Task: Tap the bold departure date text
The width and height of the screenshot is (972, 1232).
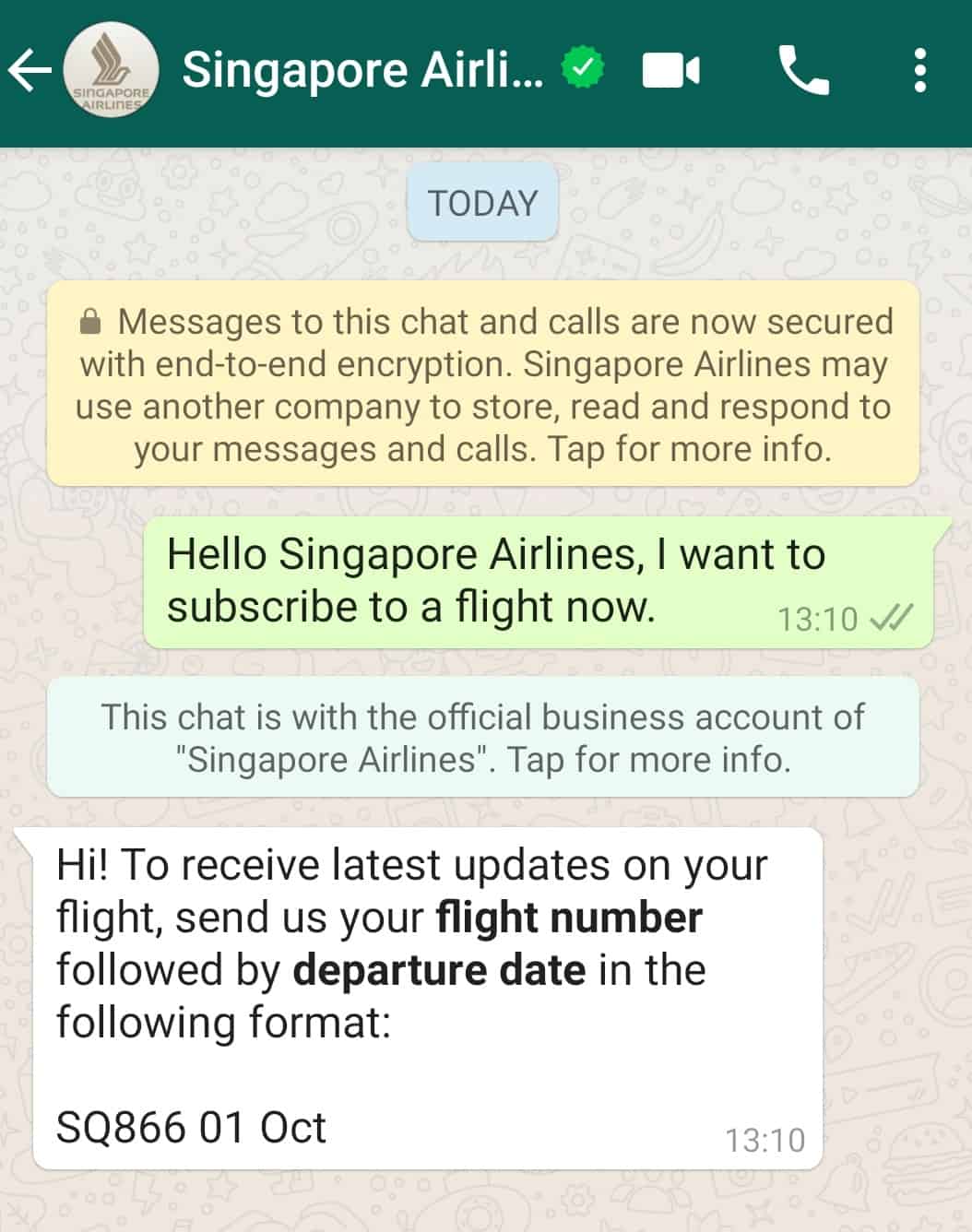Action: pos(439,969)
